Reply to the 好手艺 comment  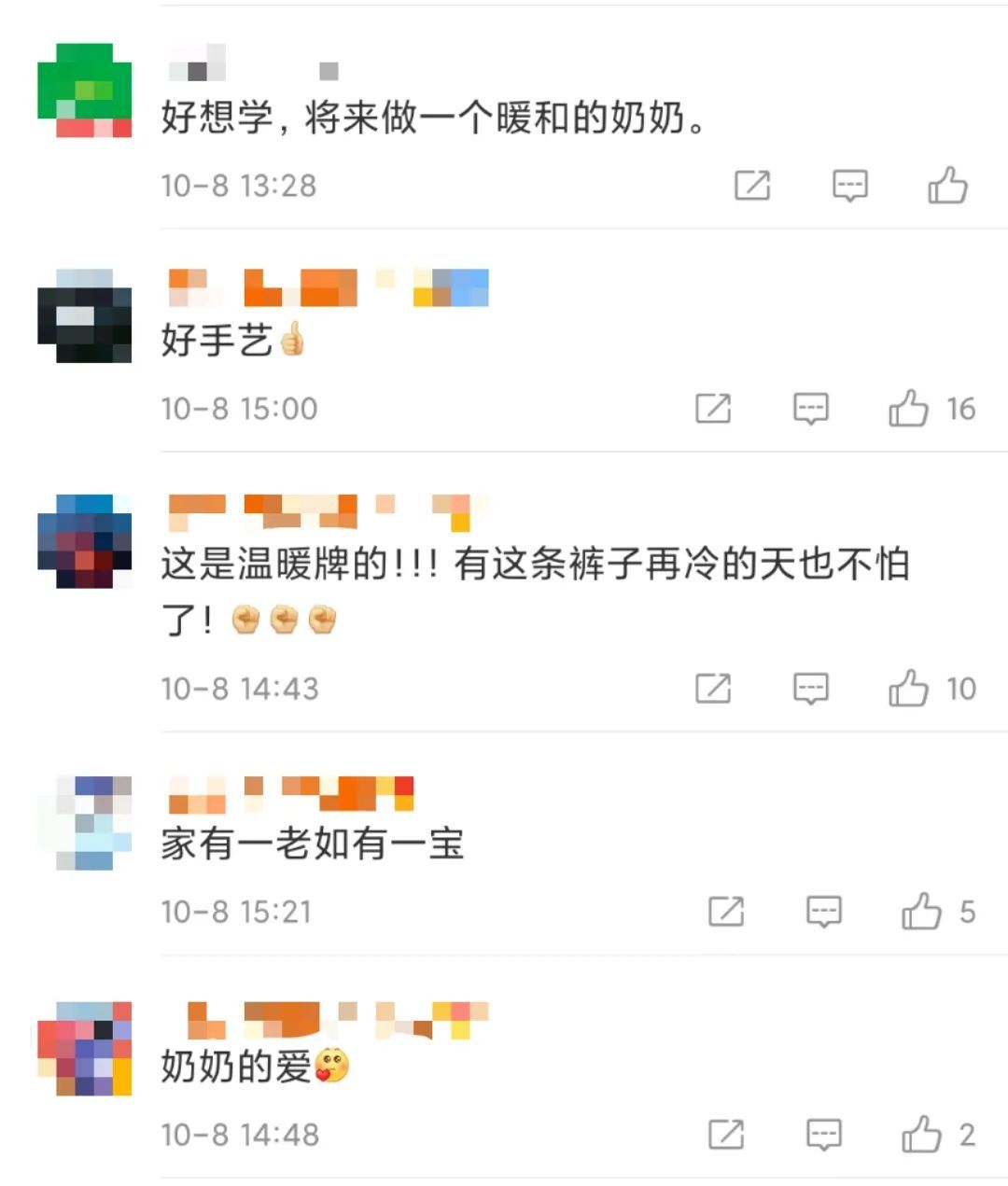coord(810,409)
